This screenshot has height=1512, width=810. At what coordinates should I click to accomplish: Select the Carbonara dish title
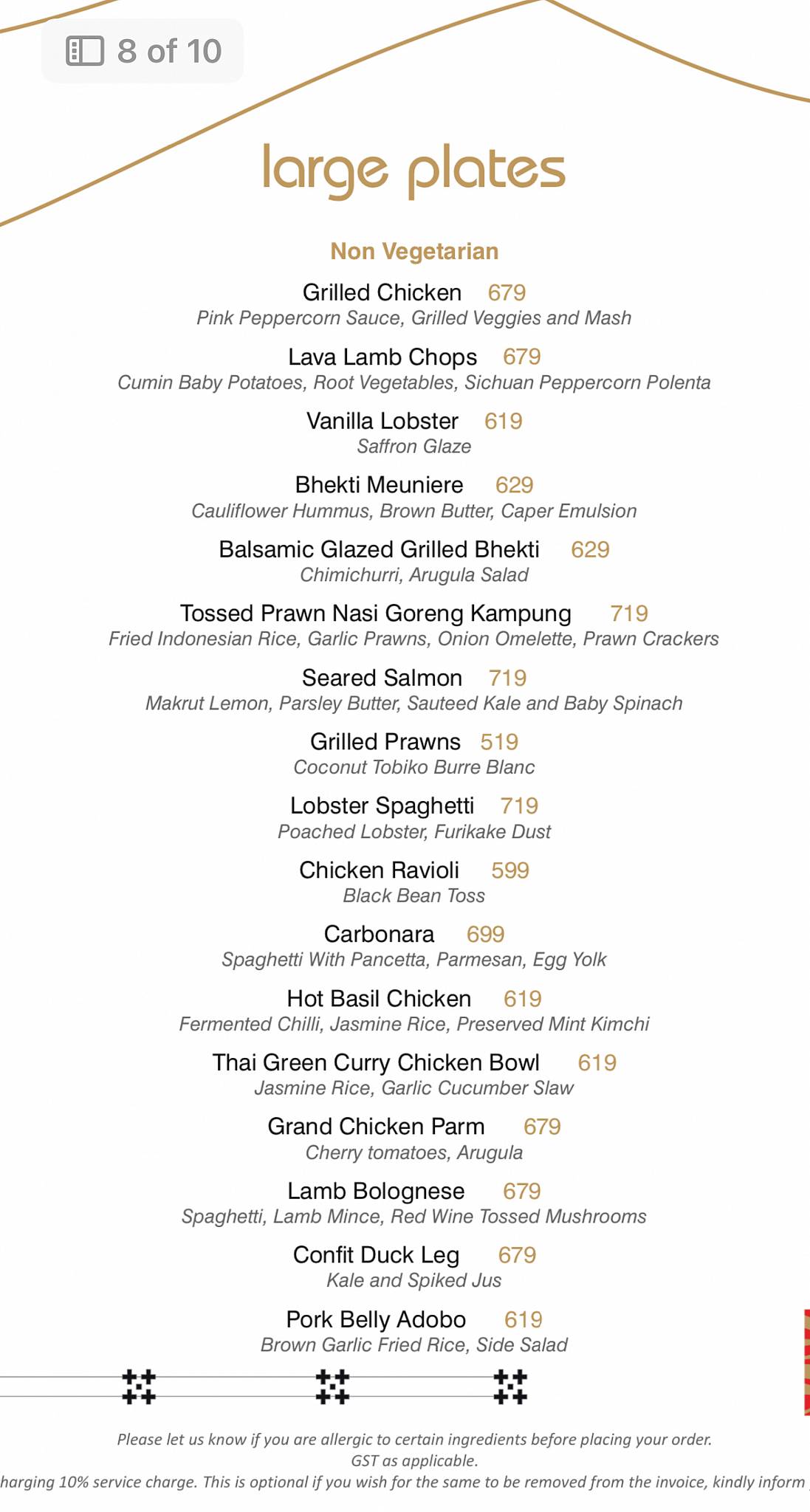click(x=378, y=933)
